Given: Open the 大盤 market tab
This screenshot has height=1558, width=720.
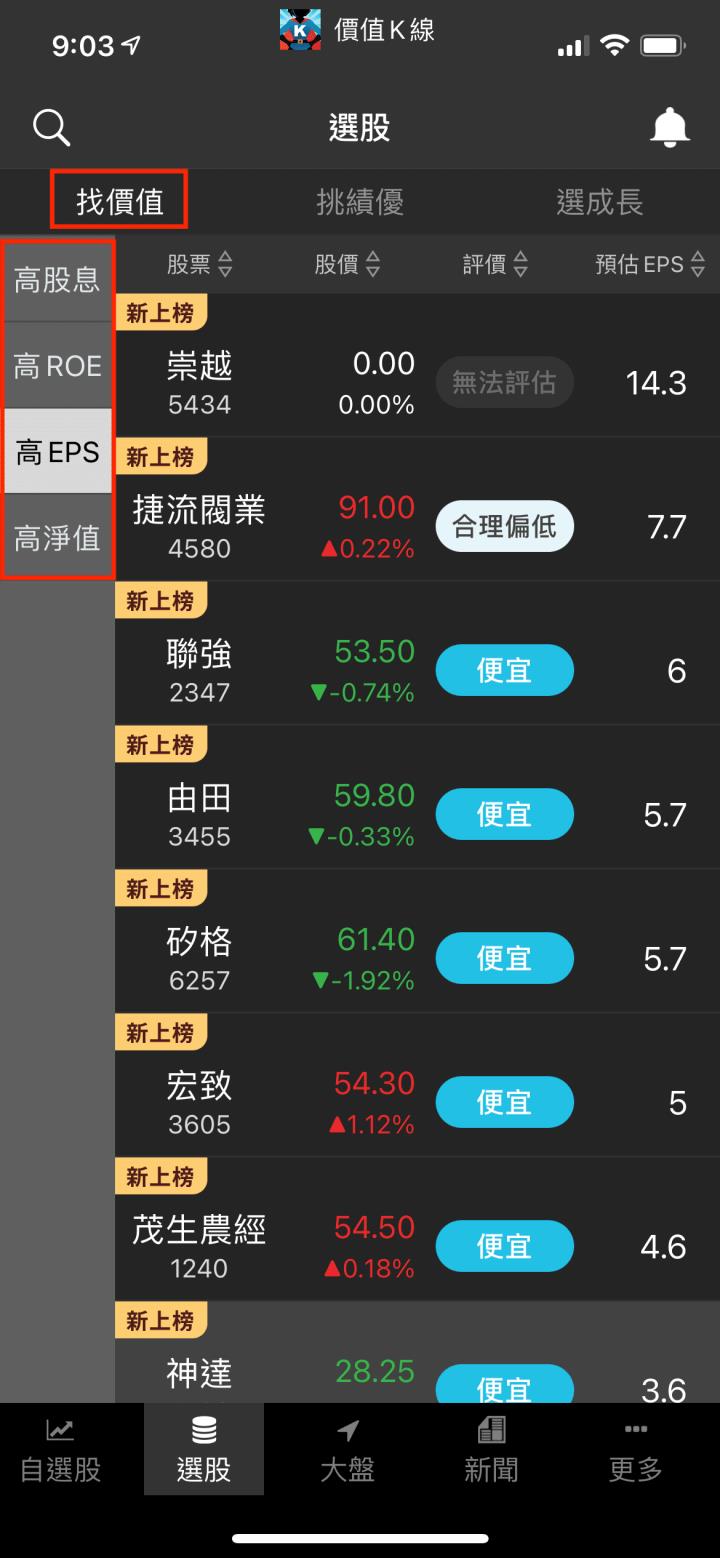Looking at the screenshot, I should pyautogui.click(x=347, y=1450).
